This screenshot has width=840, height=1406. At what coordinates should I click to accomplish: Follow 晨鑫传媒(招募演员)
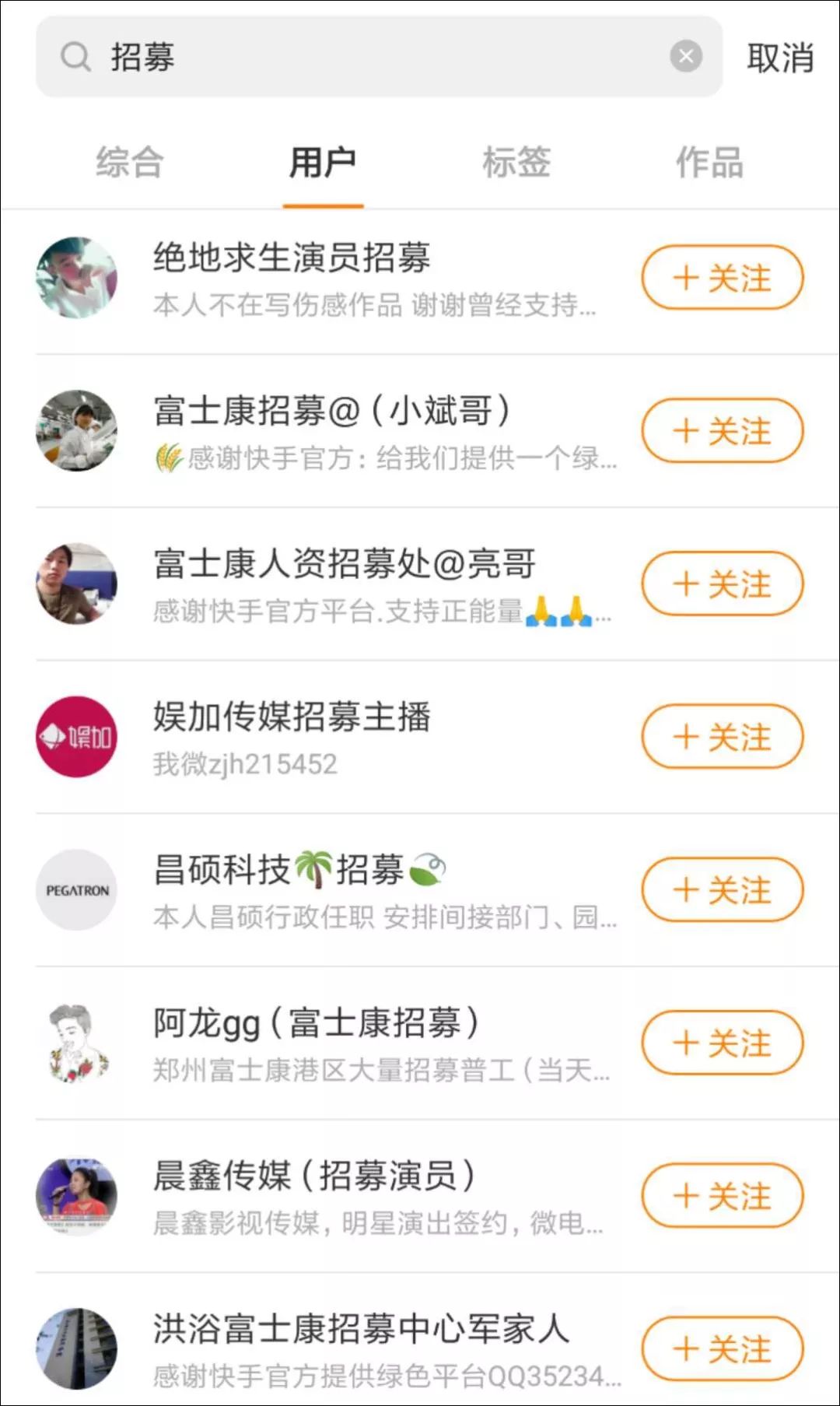coord(722,1196)
